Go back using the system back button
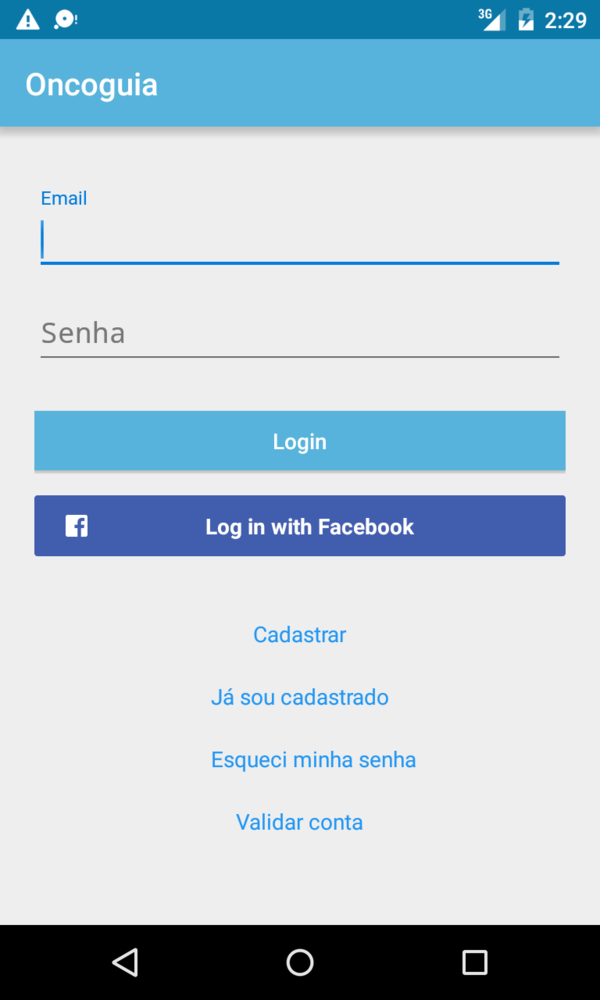The image size is (600, 1000). pos(125,962)
